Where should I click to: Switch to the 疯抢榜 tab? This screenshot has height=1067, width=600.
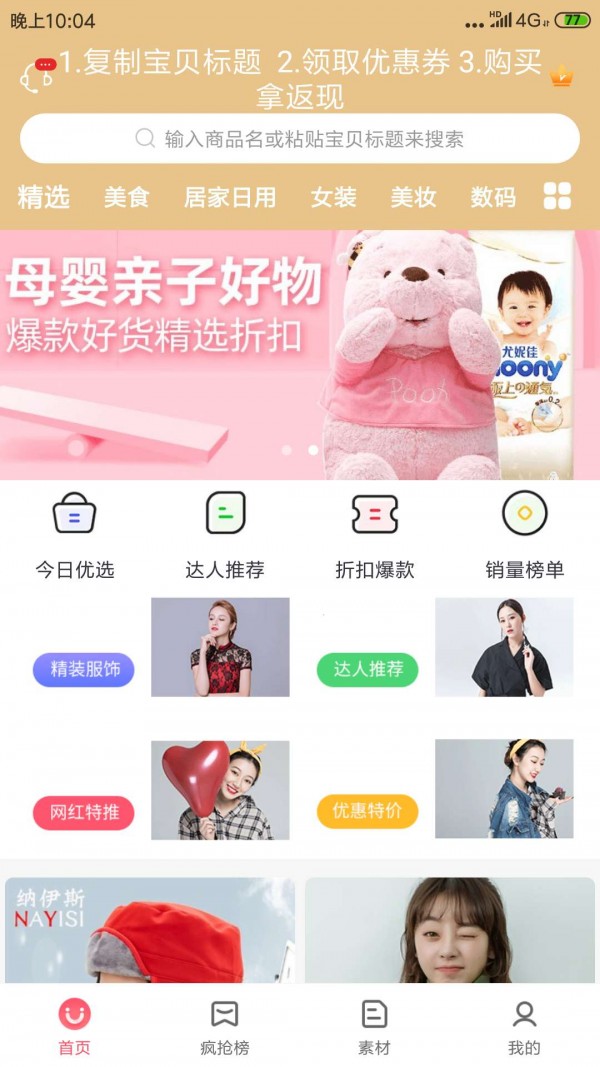pos(225,1028)
